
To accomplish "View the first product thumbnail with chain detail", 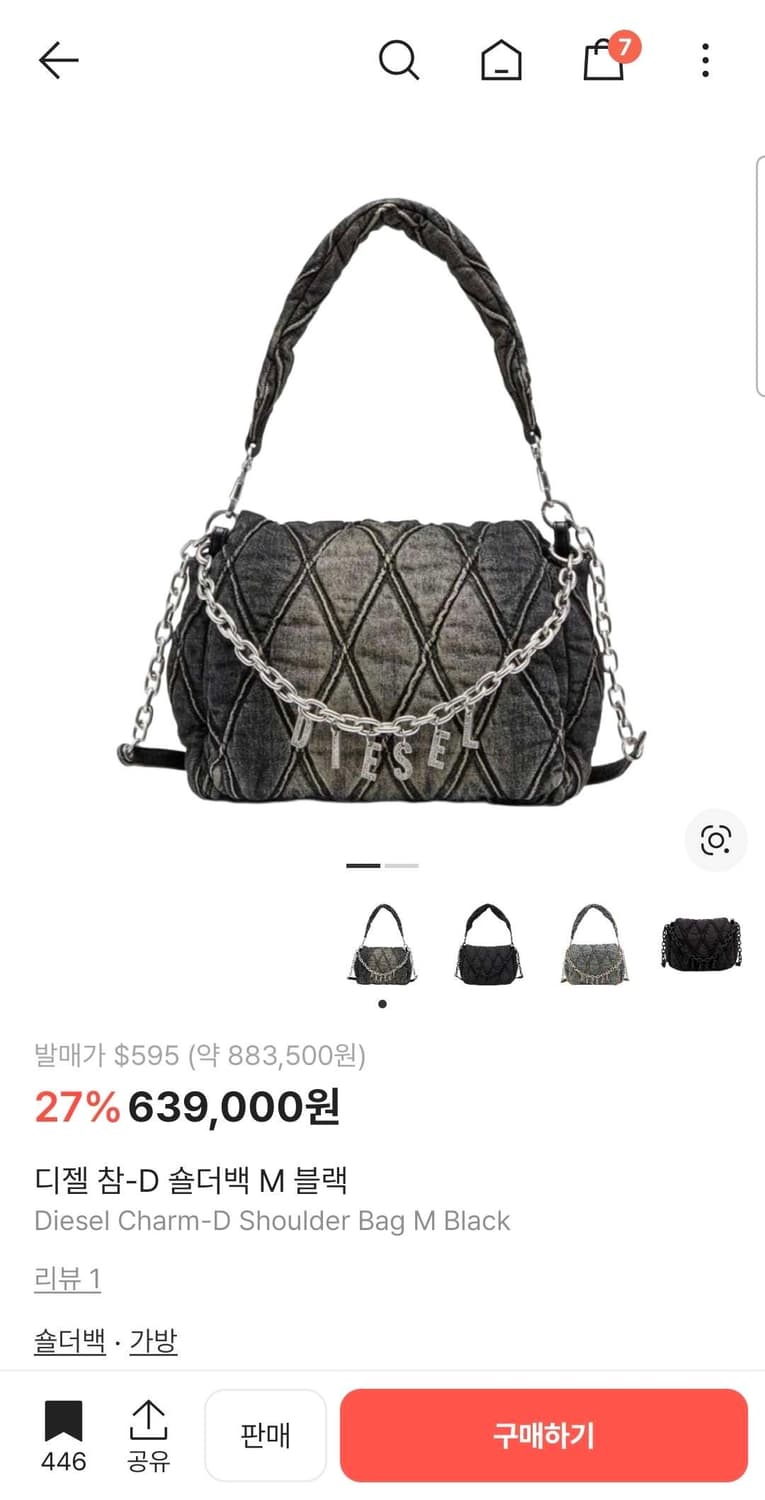I will tap(382, 945).
